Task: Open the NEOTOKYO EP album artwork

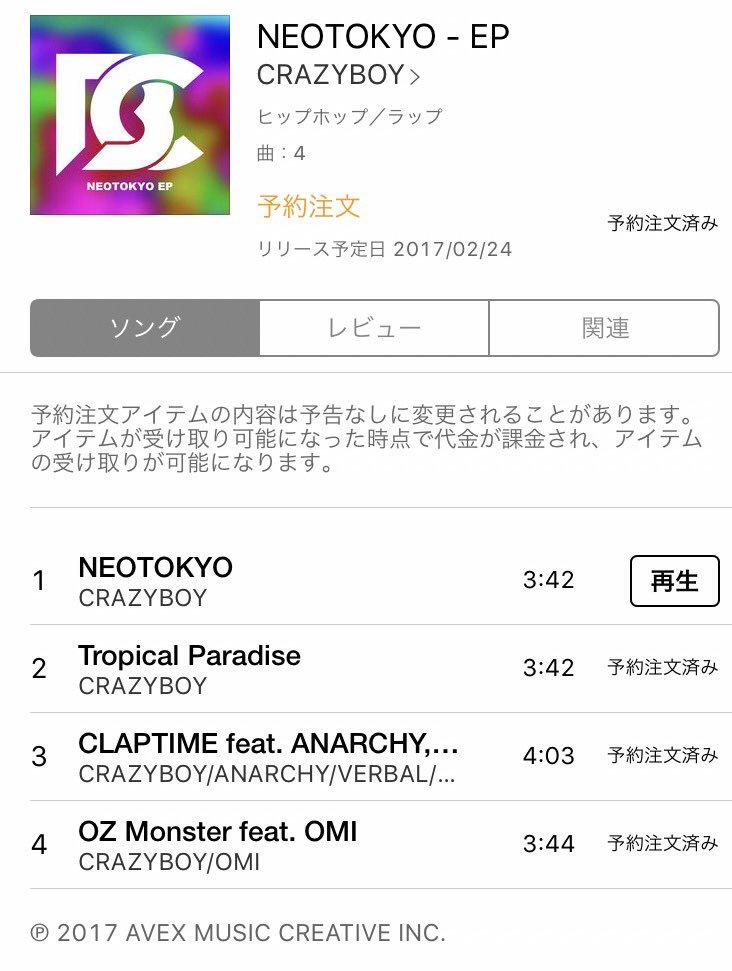Action: coord(130,115)
